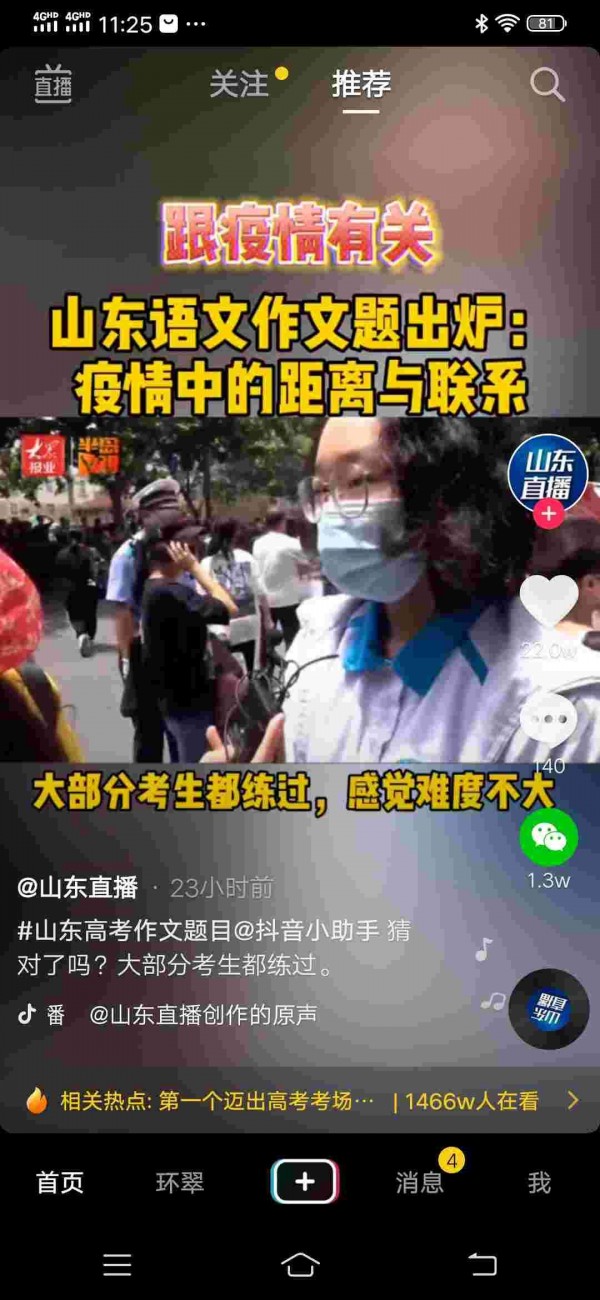600x1300 pixels.
Task: Open the 我 profile tab
Action: [539, 1183]
